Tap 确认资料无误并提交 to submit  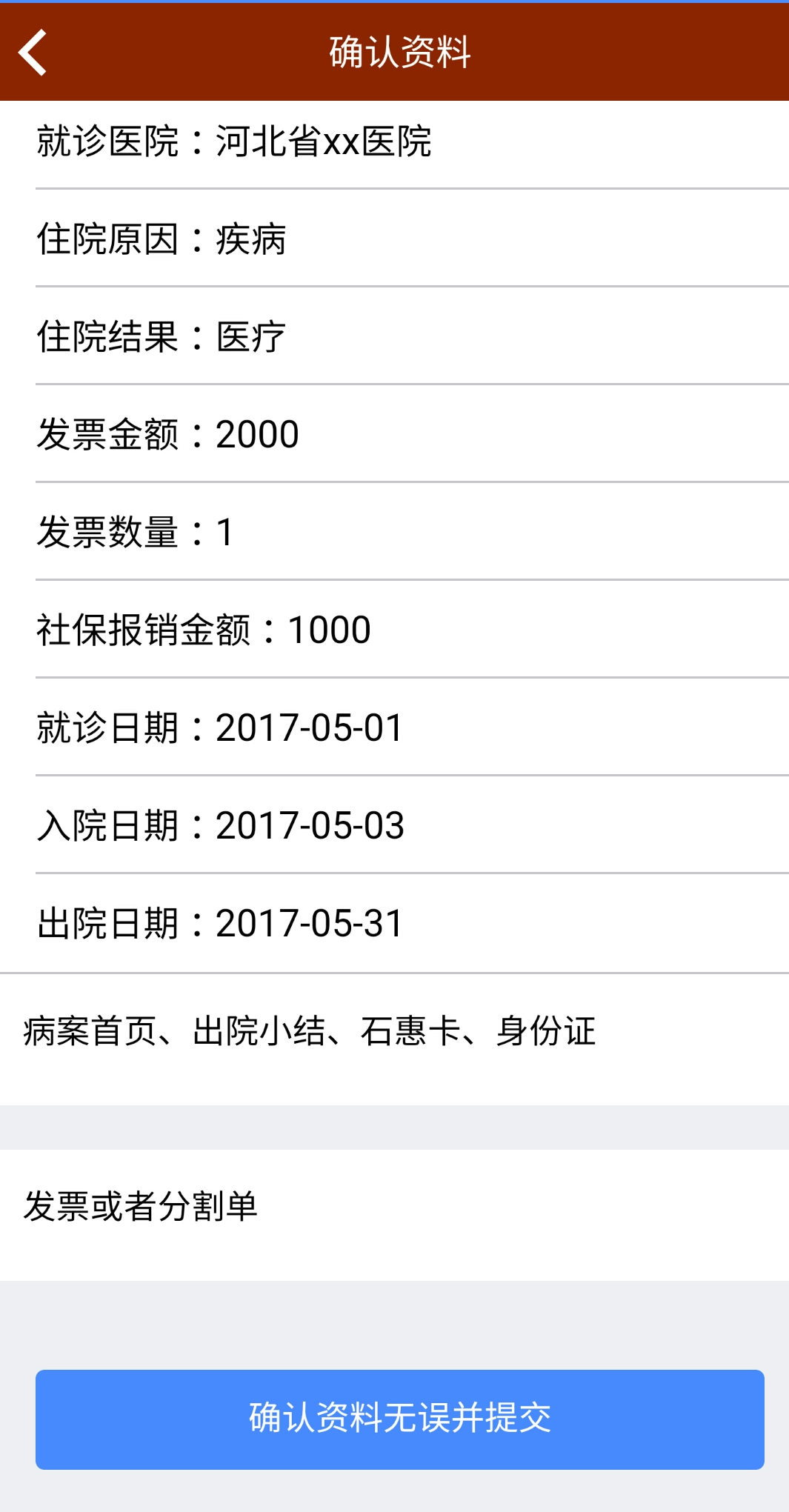coord(399,1419)
